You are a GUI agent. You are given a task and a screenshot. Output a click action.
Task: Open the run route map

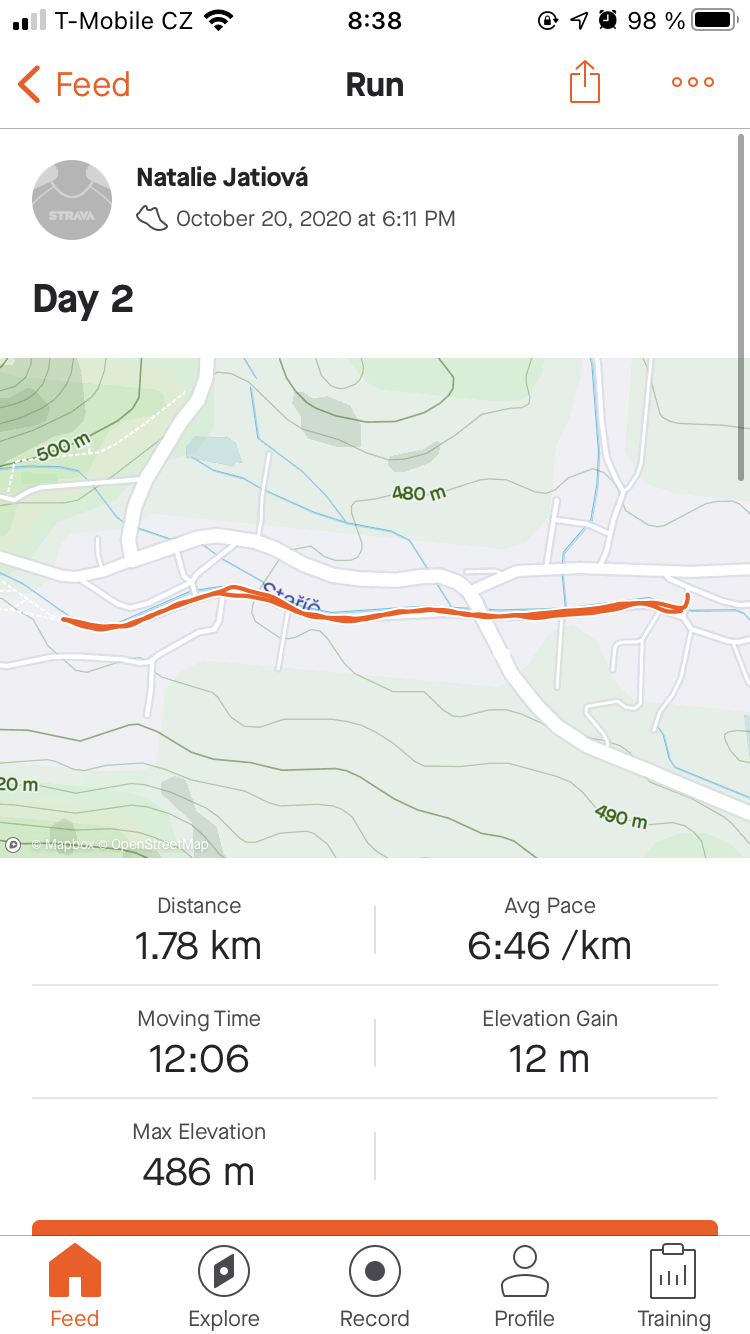point(375,607)
